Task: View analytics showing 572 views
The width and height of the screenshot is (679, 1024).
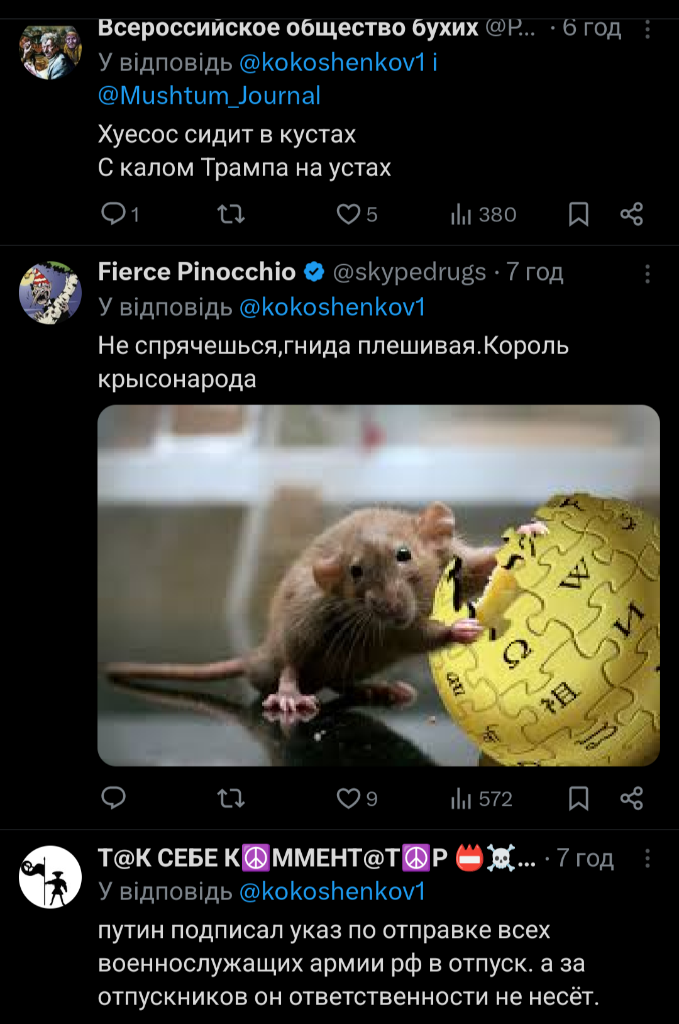Action: coord(482,798)
